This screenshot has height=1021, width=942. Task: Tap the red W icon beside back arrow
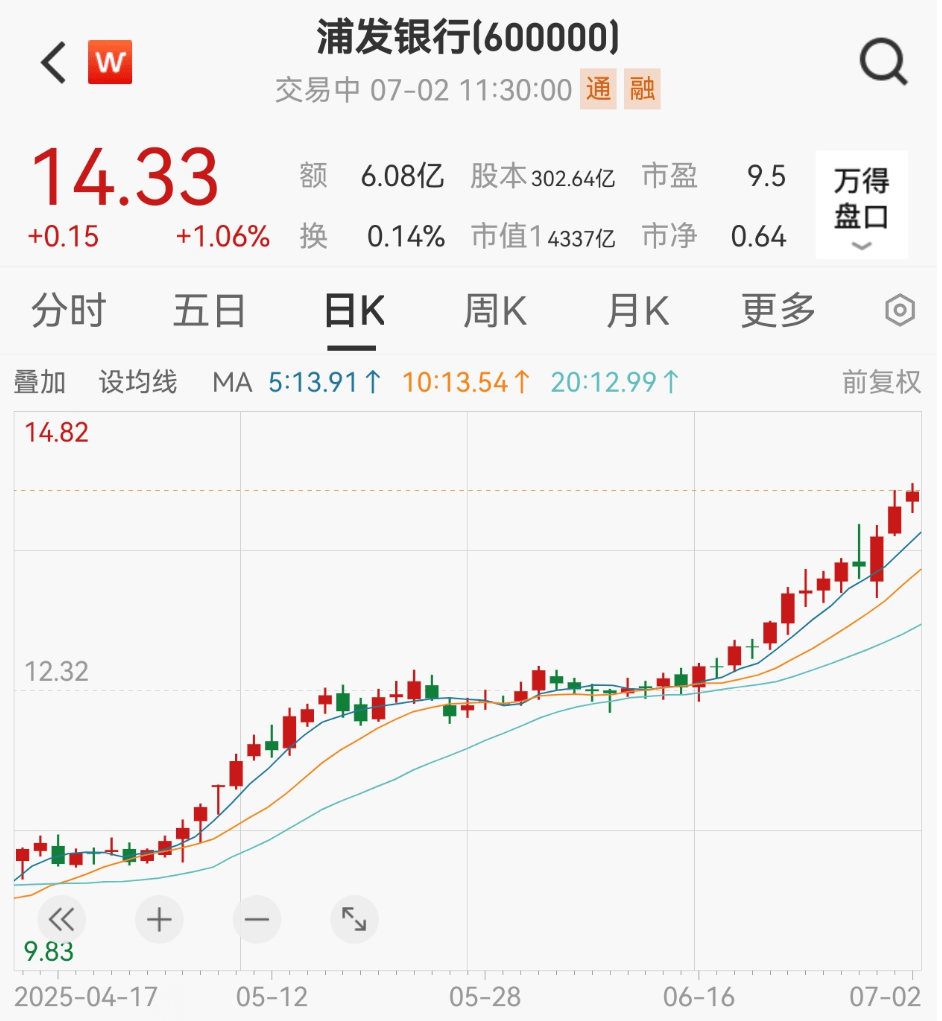tap(110, 63)
